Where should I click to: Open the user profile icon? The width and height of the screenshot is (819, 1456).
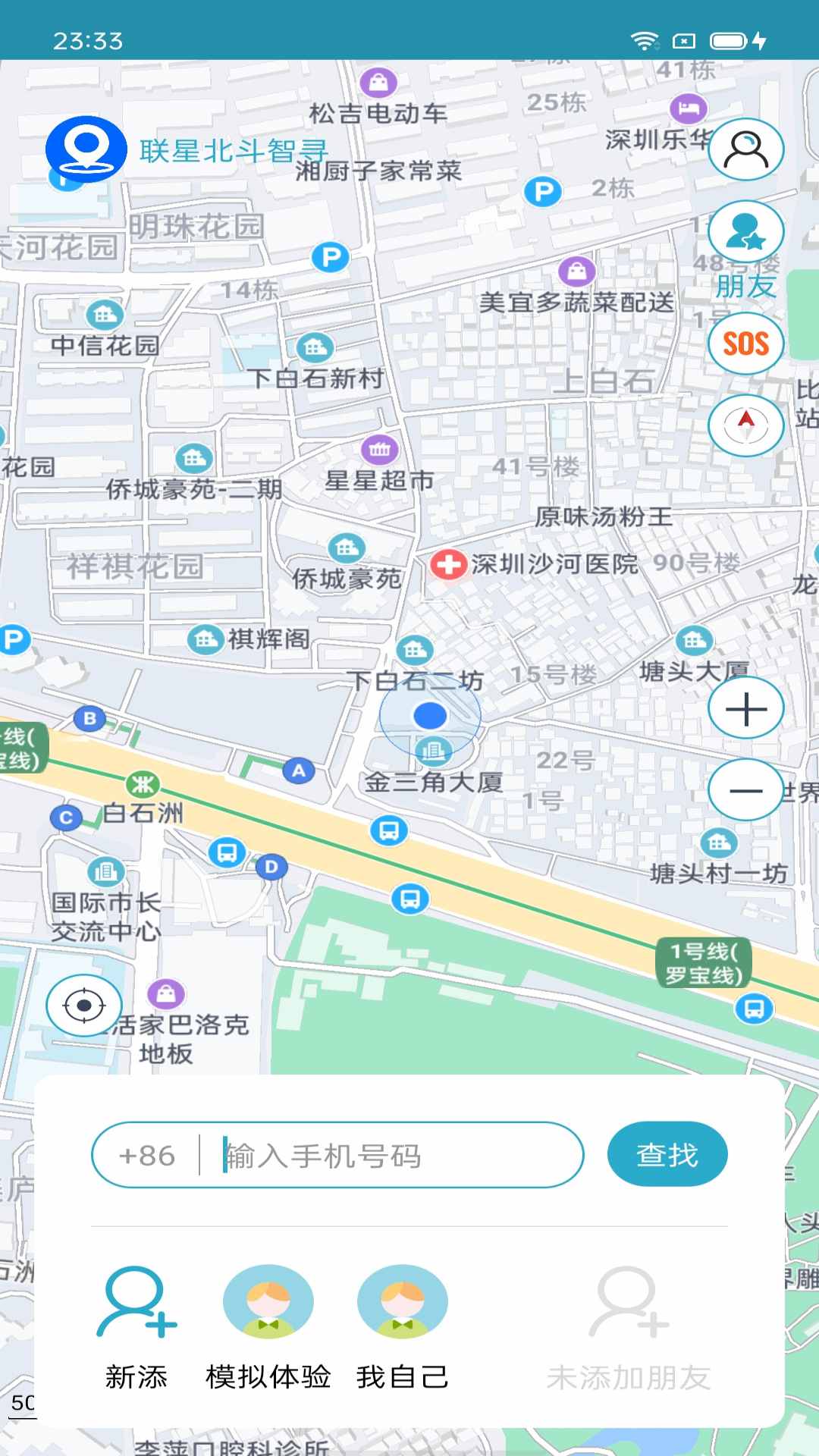click(746, 149)
